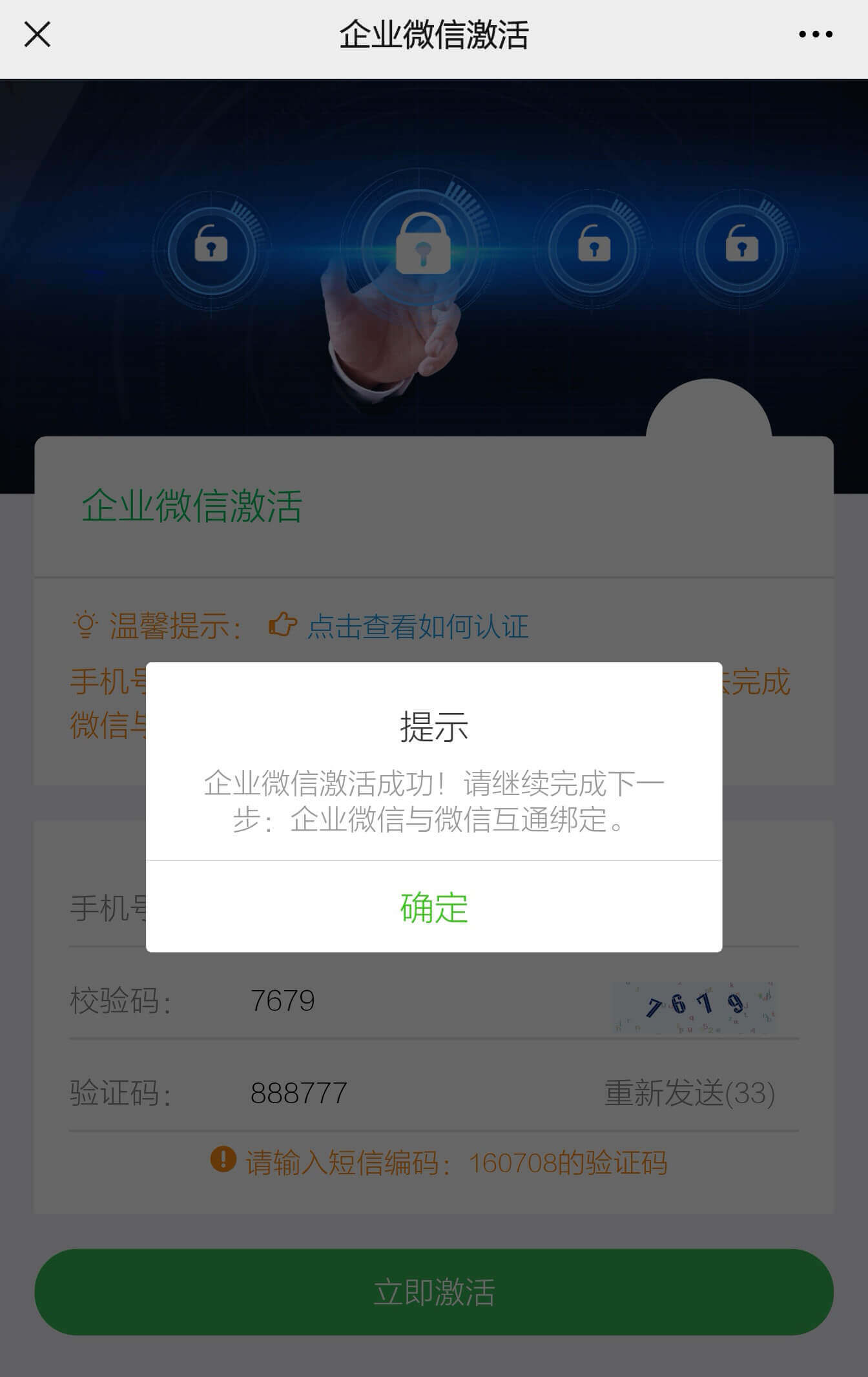Image resolution: width=868 pixels, height=1377 pixels.
Task: Tap 重新发送 to resend code
Action: (689, 1093)
